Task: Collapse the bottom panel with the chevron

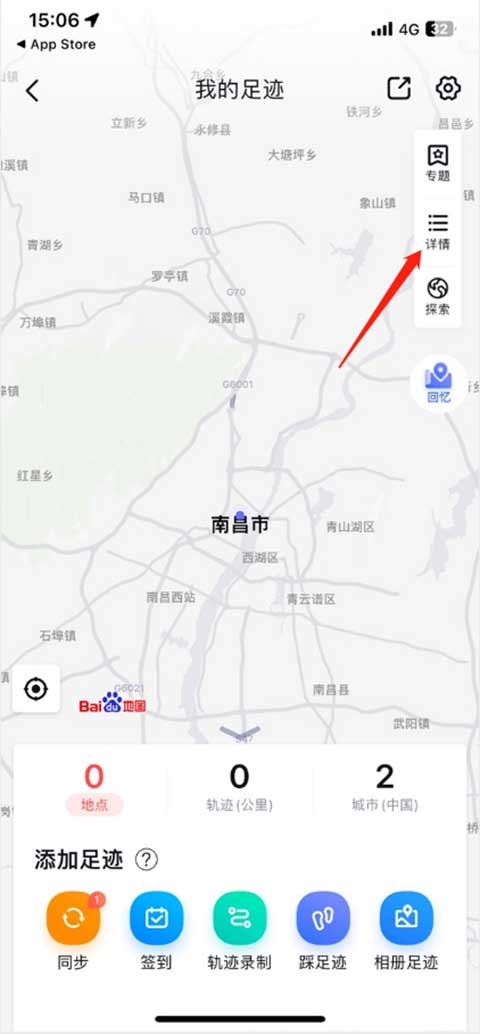Action: (240, 732)
